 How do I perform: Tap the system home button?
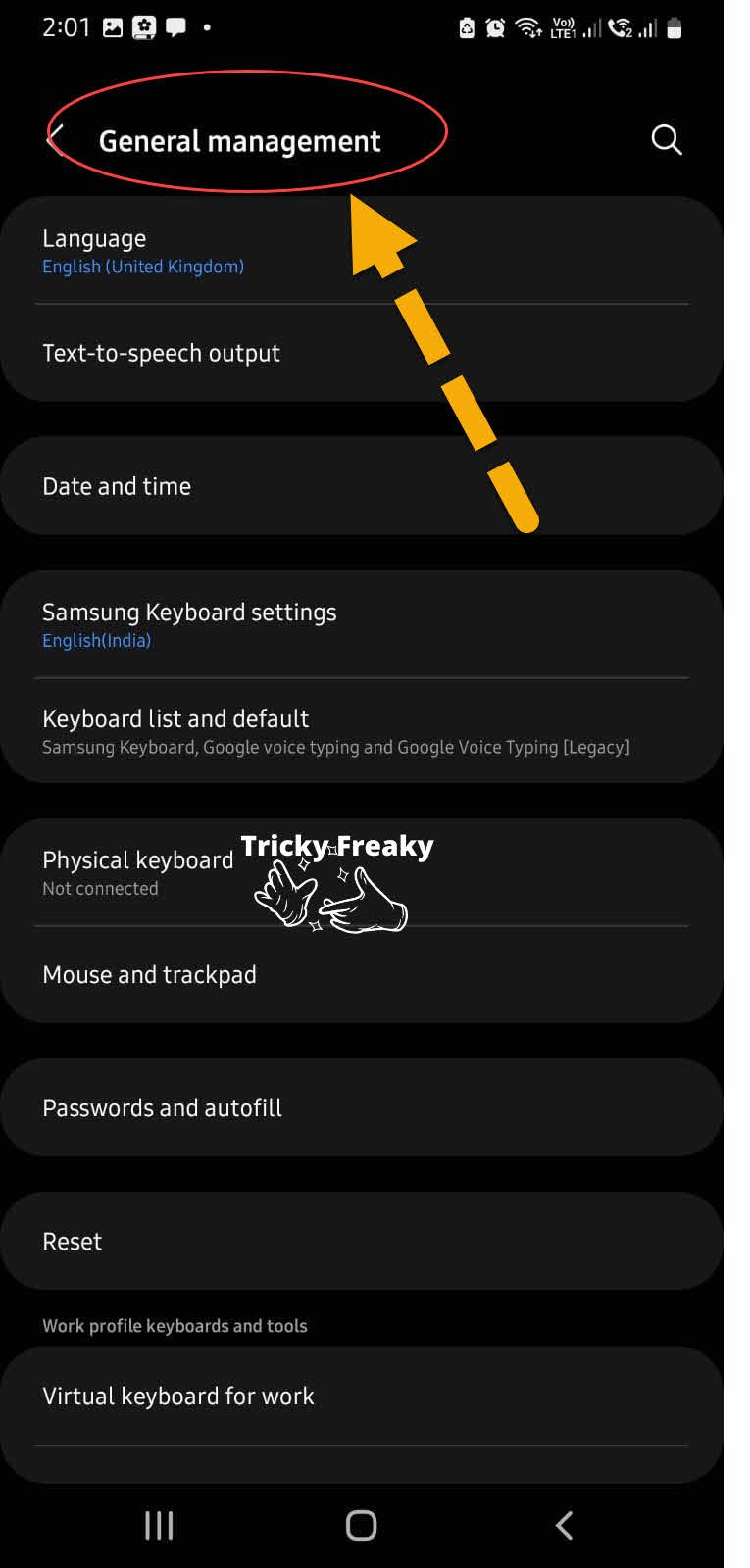[x=361, y=1525]
